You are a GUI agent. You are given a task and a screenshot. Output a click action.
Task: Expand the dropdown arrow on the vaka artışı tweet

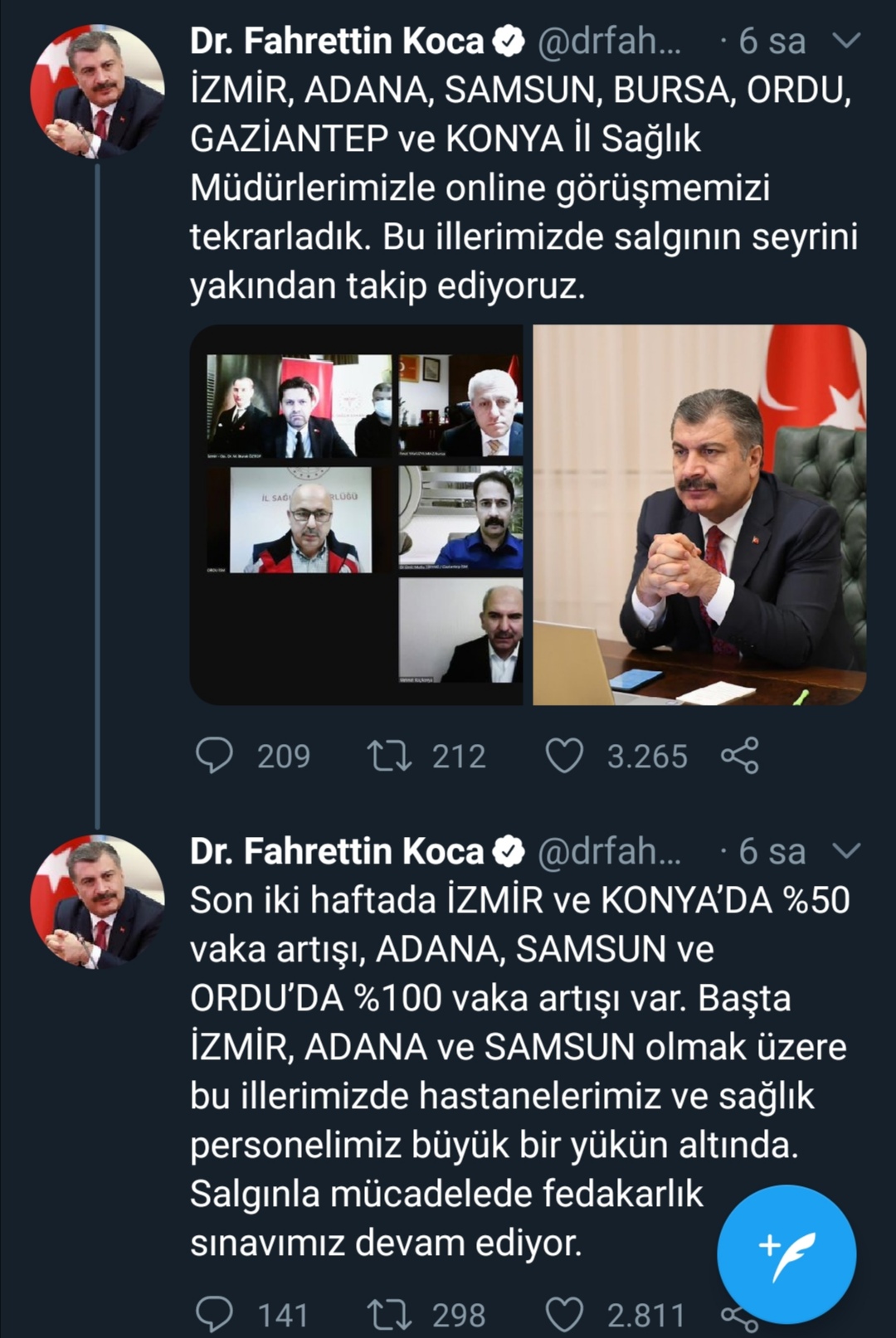[845, 851]
